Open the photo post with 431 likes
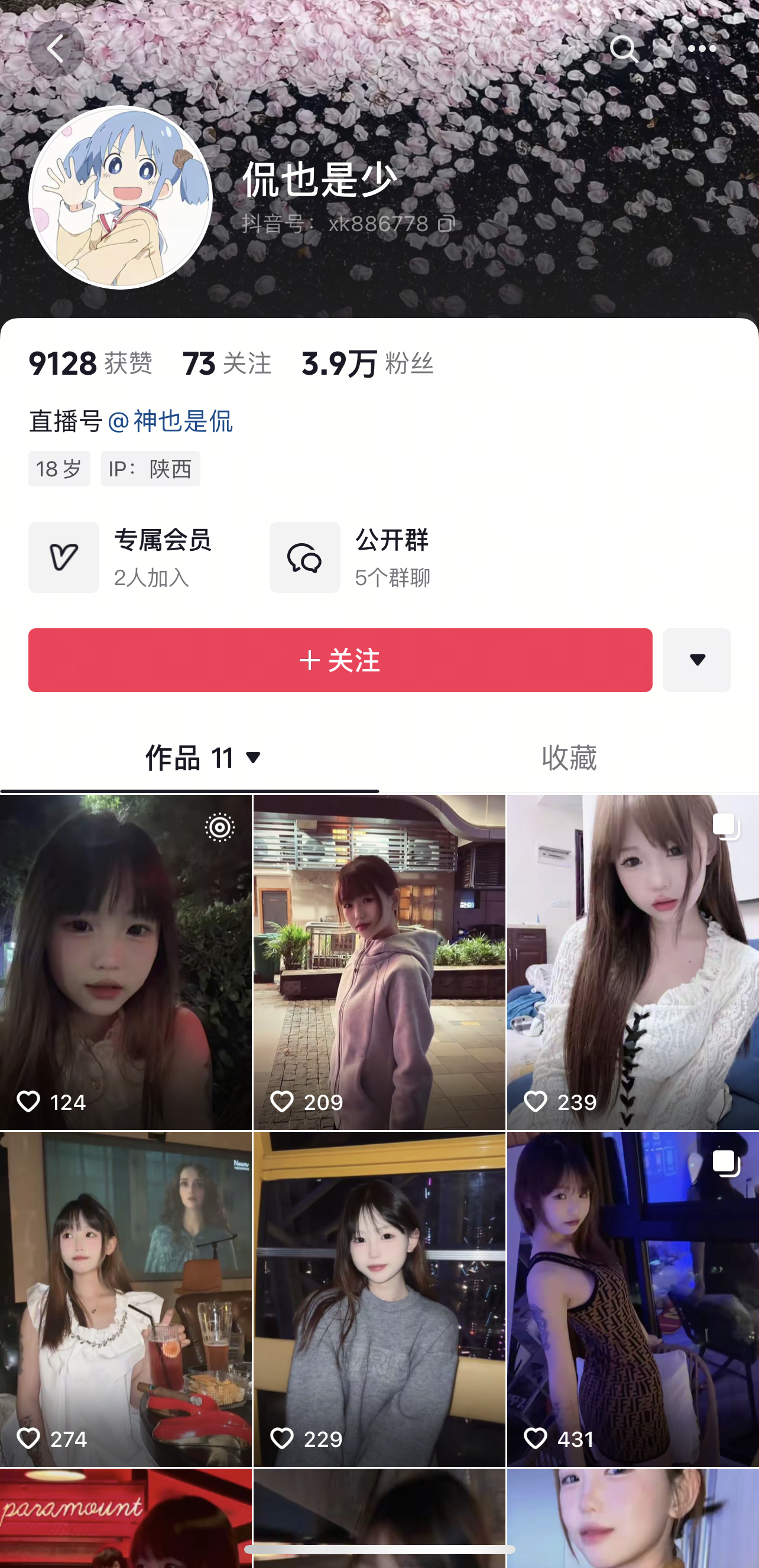 [x=632, y=1298]
